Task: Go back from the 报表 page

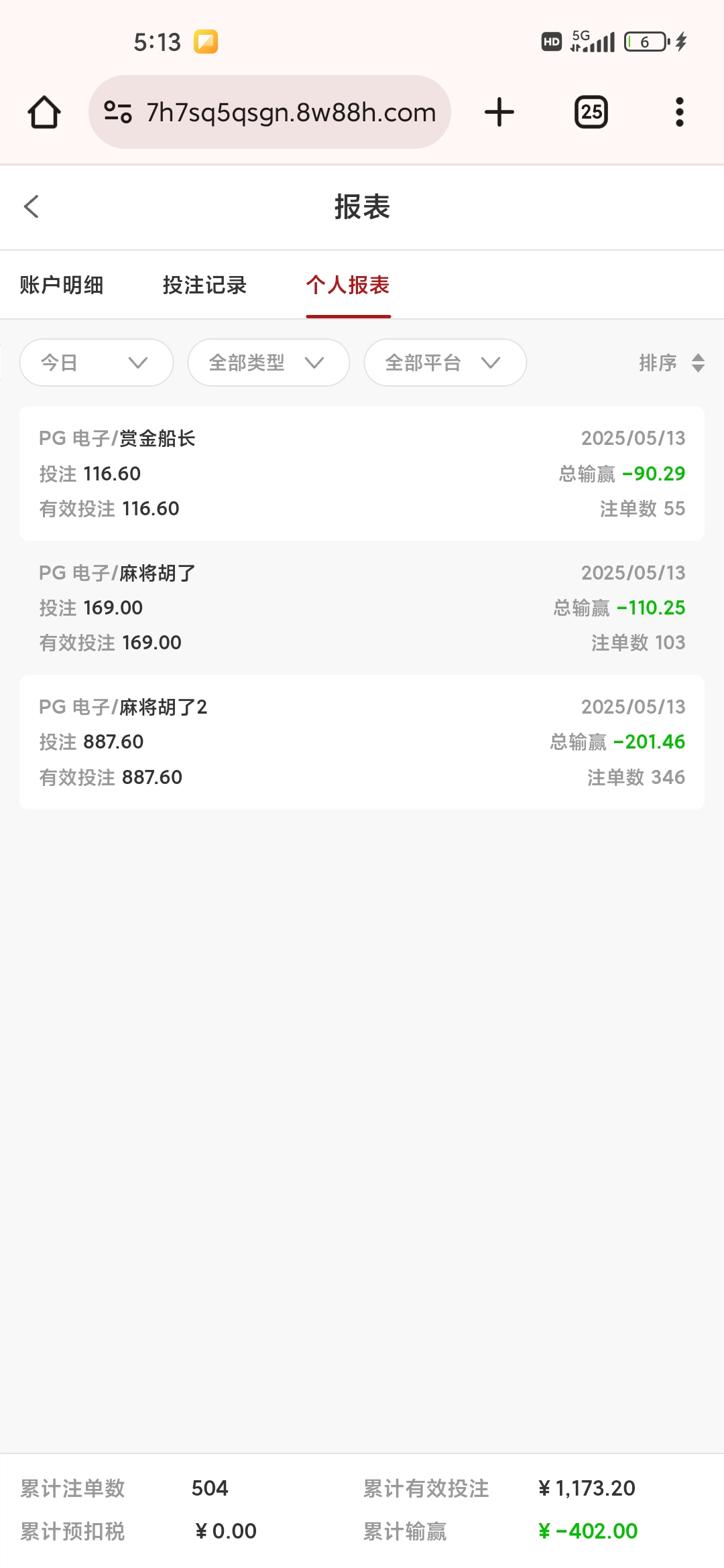Action: (x=32, y=206)
